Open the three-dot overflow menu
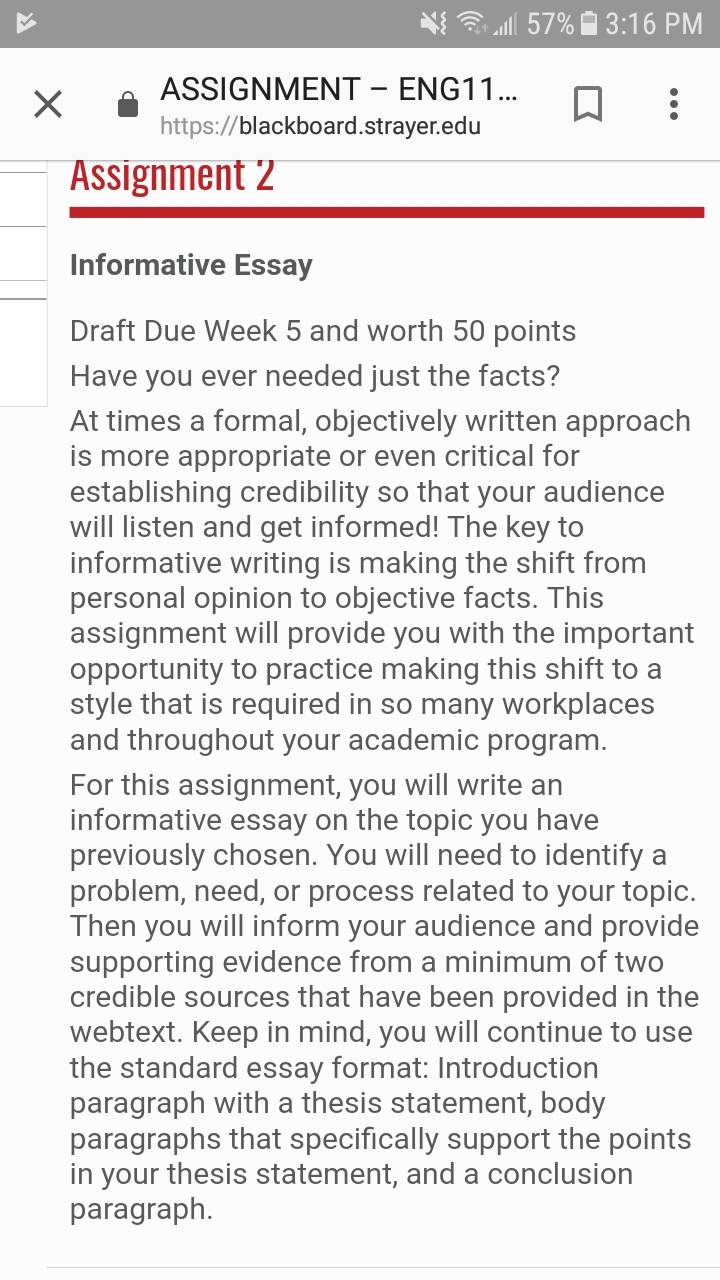This screenshot has width=720, height=1280. (x=674, y=104)
